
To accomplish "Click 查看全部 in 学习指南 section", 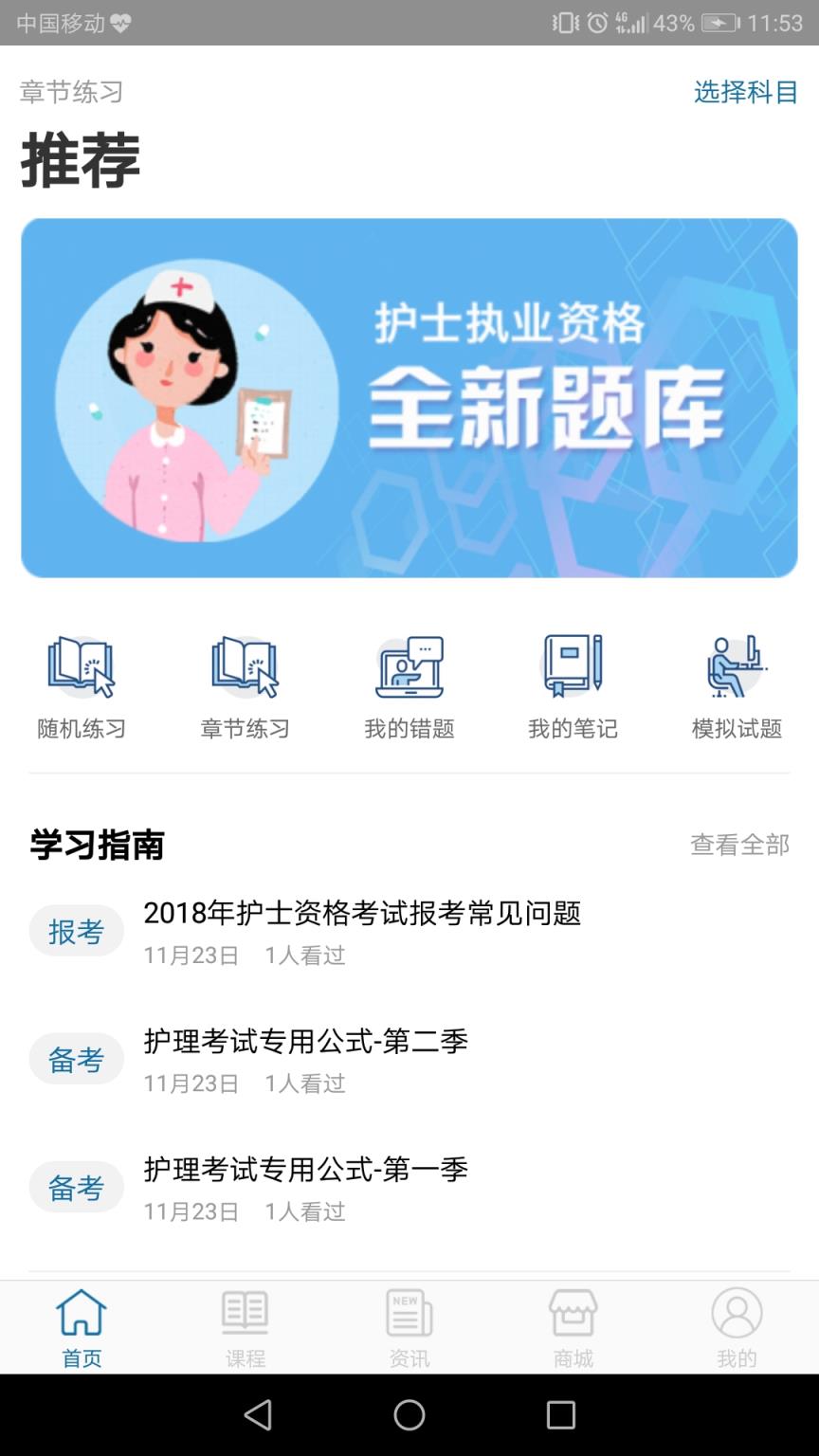I will (740, 845).
